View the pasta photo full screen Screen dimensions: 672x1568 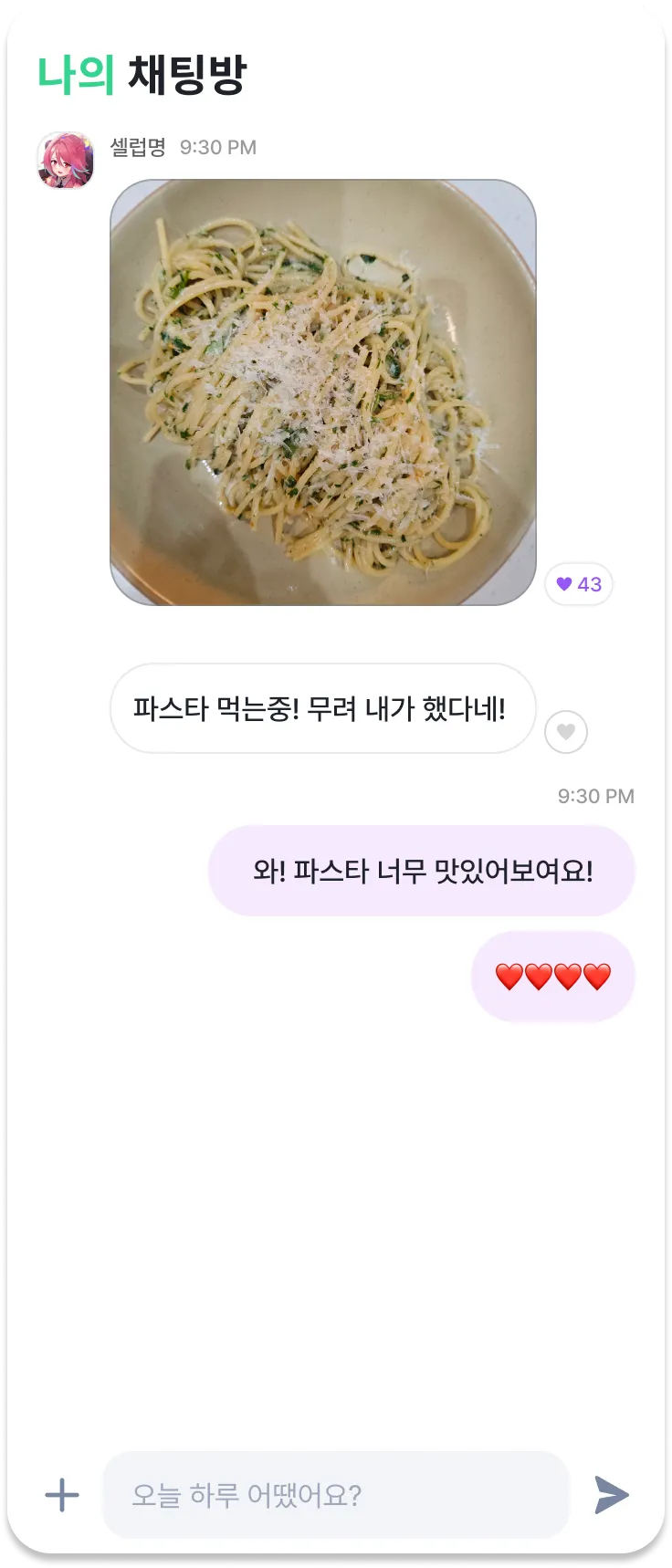pyautogui.click(x=321, y=392)
